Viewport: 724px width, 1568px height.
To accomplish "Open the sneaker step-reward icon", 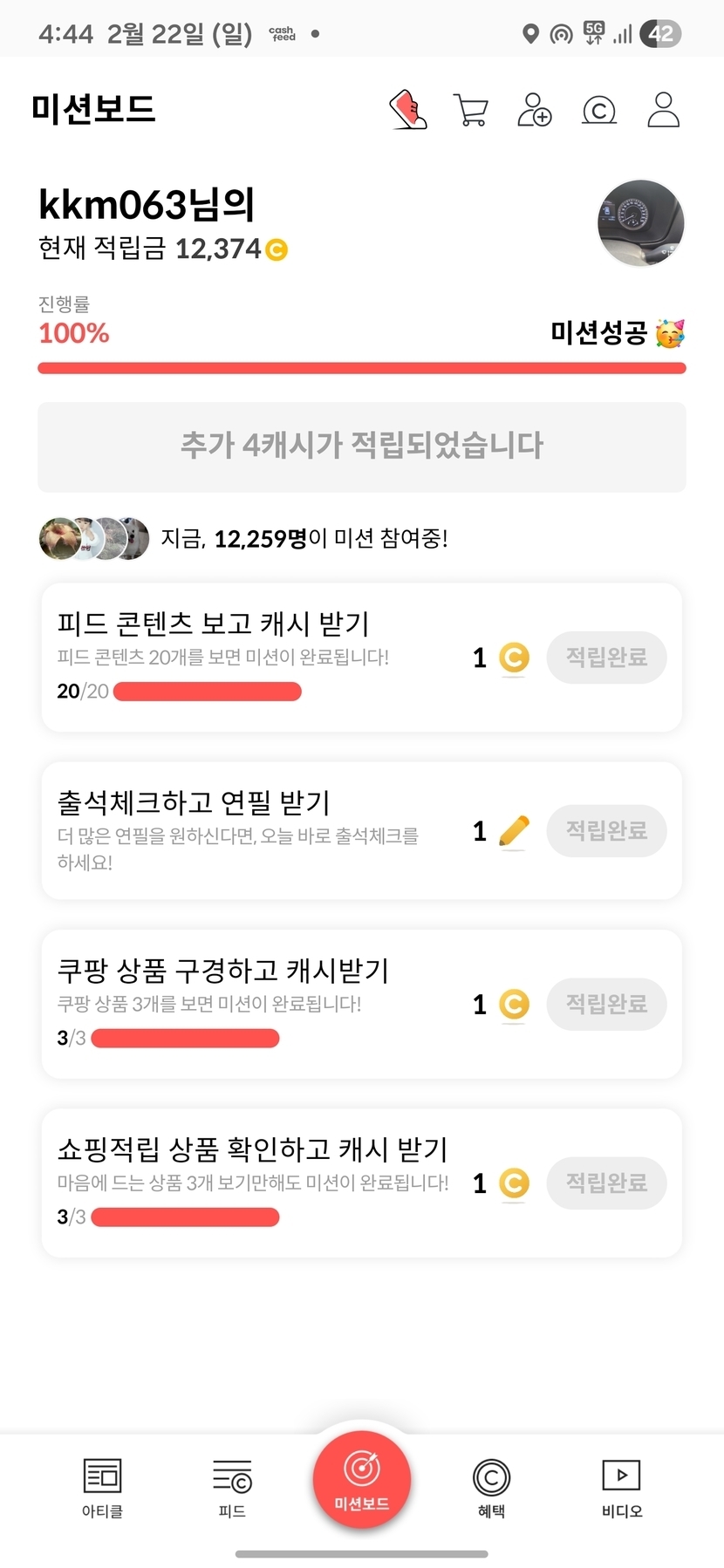I will pos(407,110).
